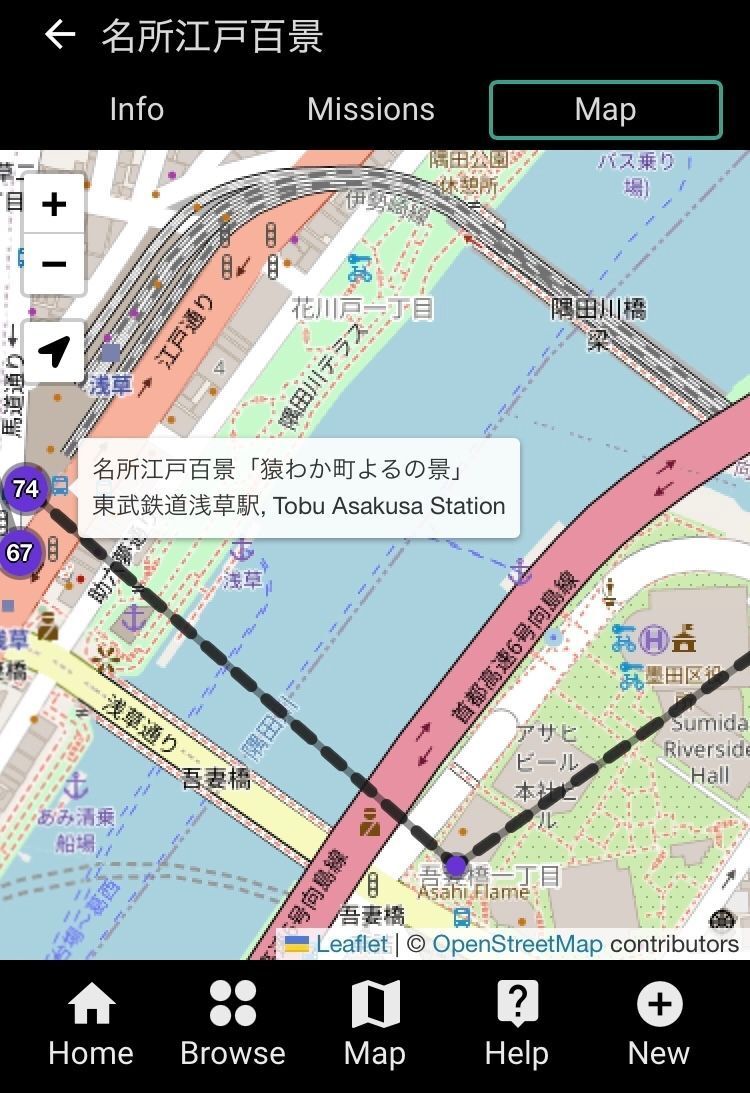Select the purple marker near Asahi Flame

pyautogui.click(x=455, y=866)
